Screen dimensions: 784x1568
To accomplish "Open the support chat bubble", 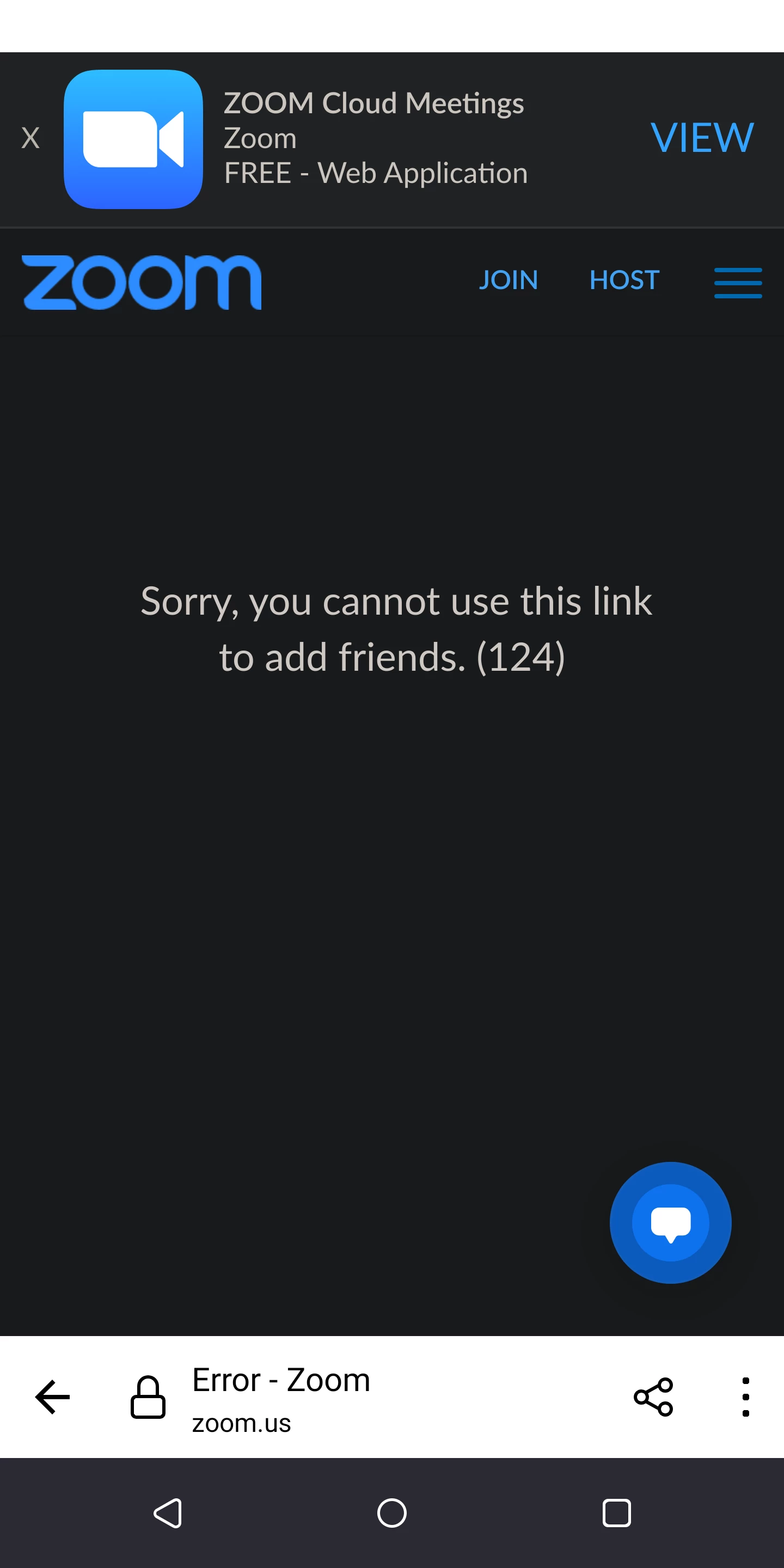I will point(670,1222).
